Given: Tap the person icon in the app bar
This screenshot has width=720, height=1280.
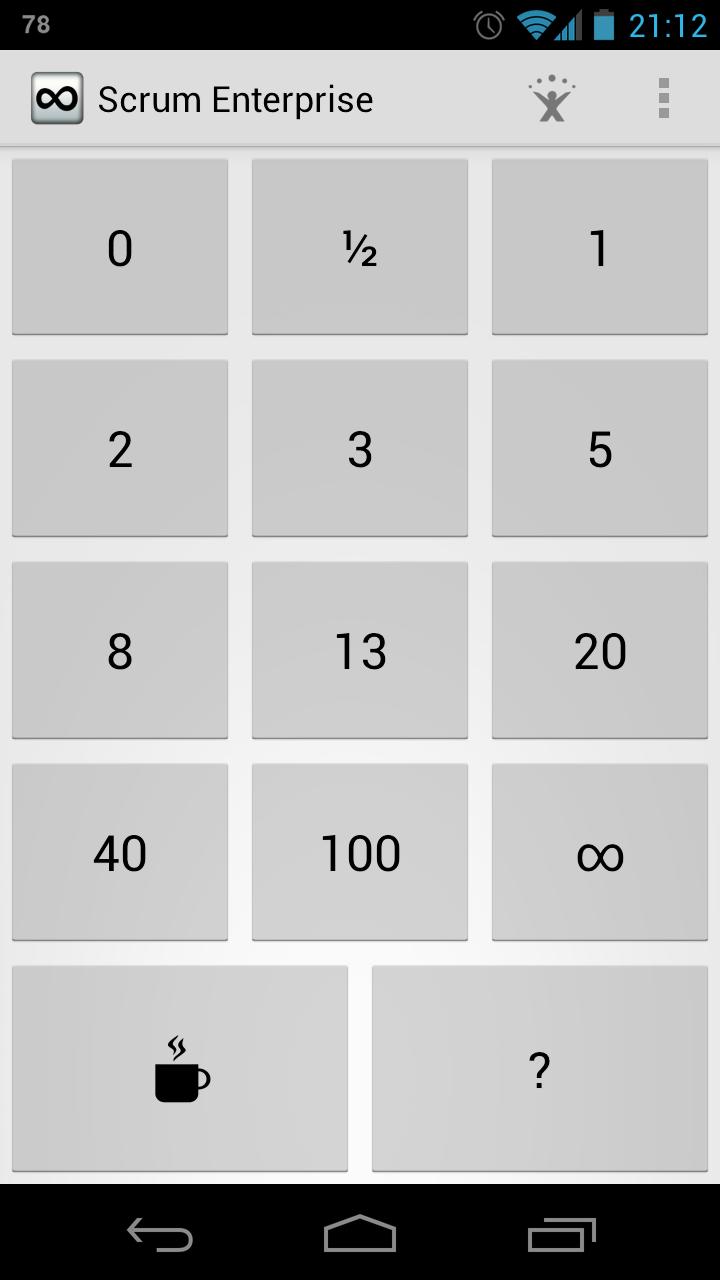Looking at the screenshot, I should pos(552,99).
